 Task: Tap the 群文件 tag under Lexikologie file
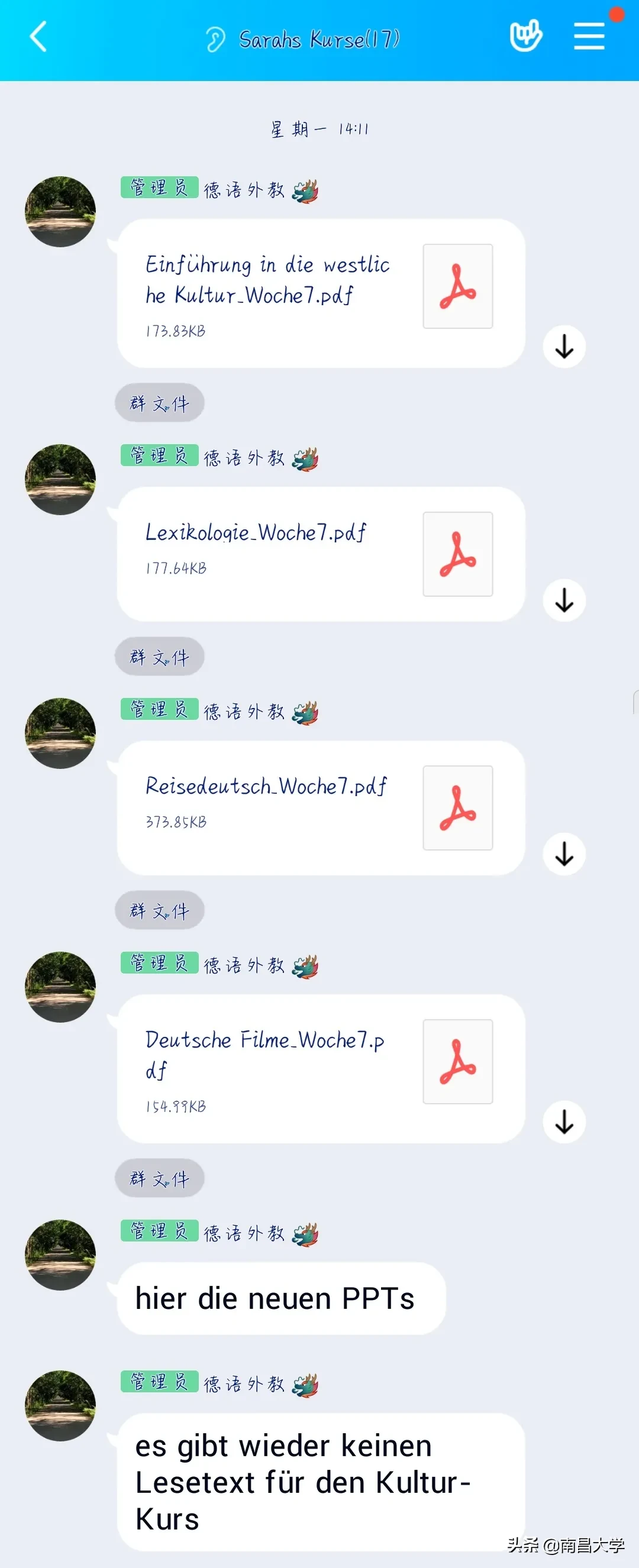159,656
